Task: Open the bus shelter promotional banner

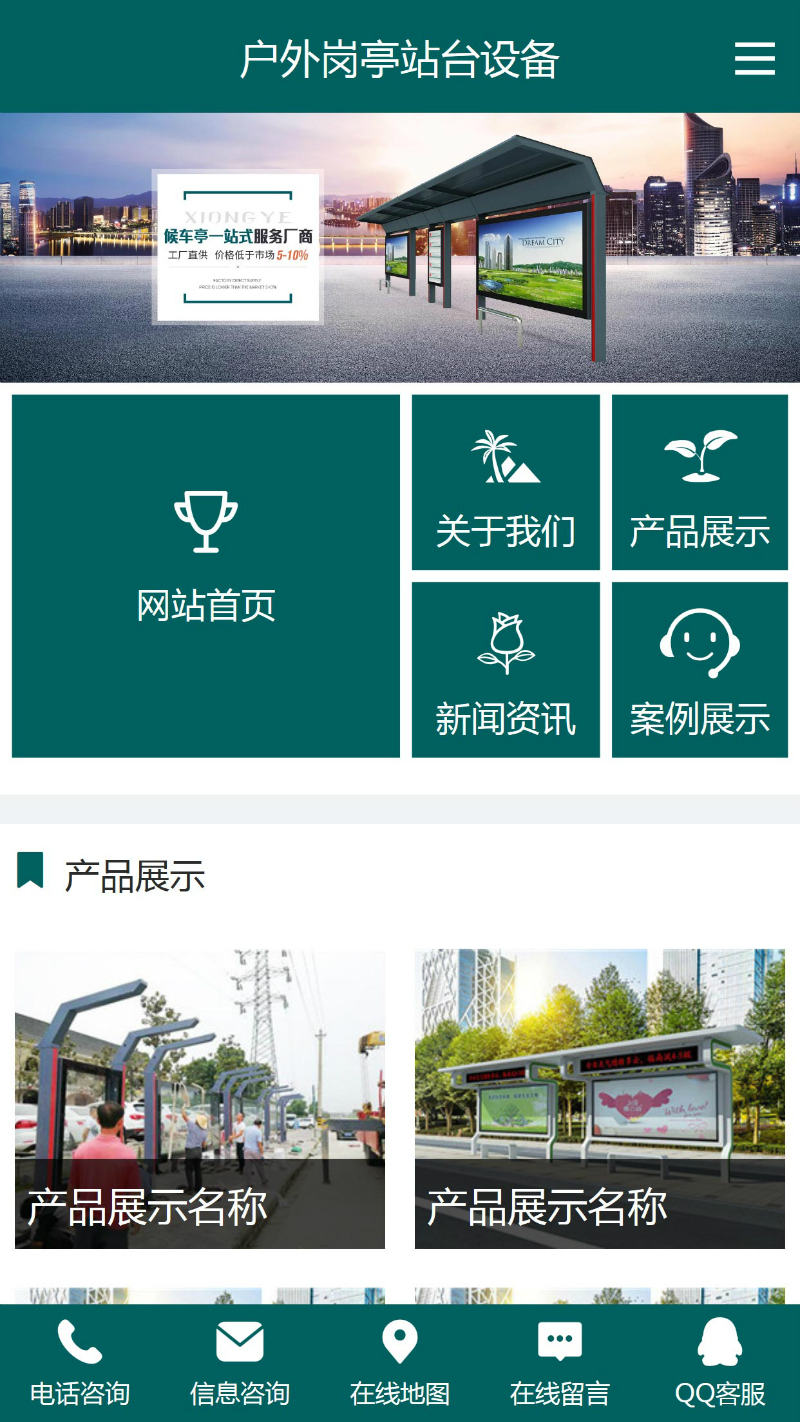Action: point(400,248)
